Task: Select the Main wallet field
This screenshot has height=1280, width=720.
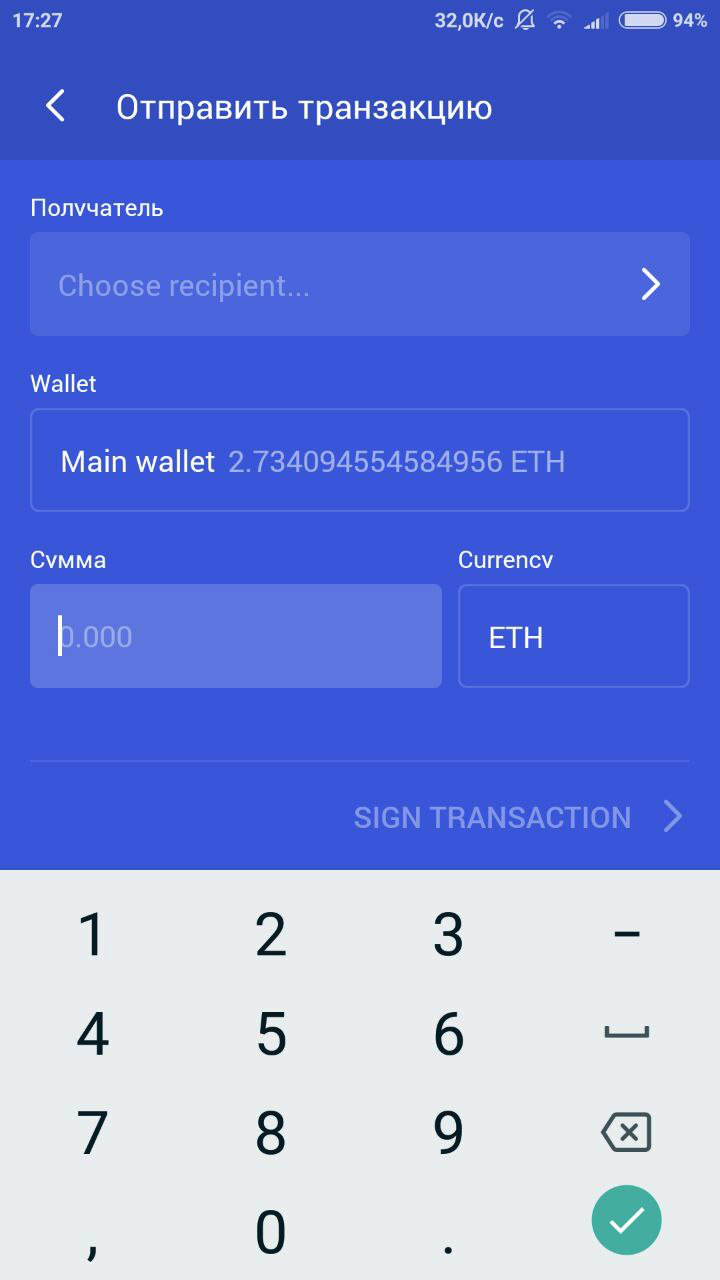Action: (360, 460)
